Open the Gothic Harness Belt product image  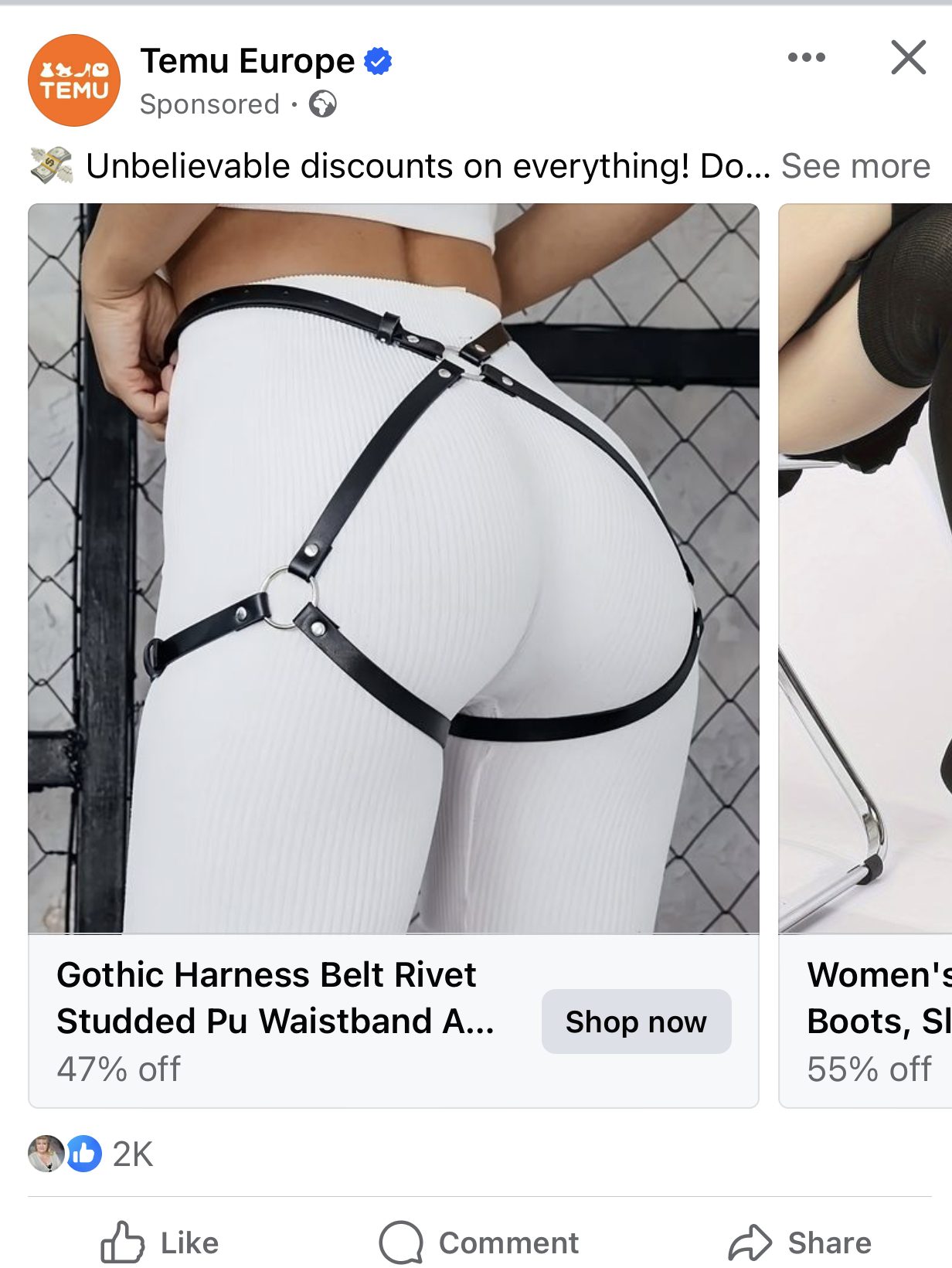pos(393,568)
